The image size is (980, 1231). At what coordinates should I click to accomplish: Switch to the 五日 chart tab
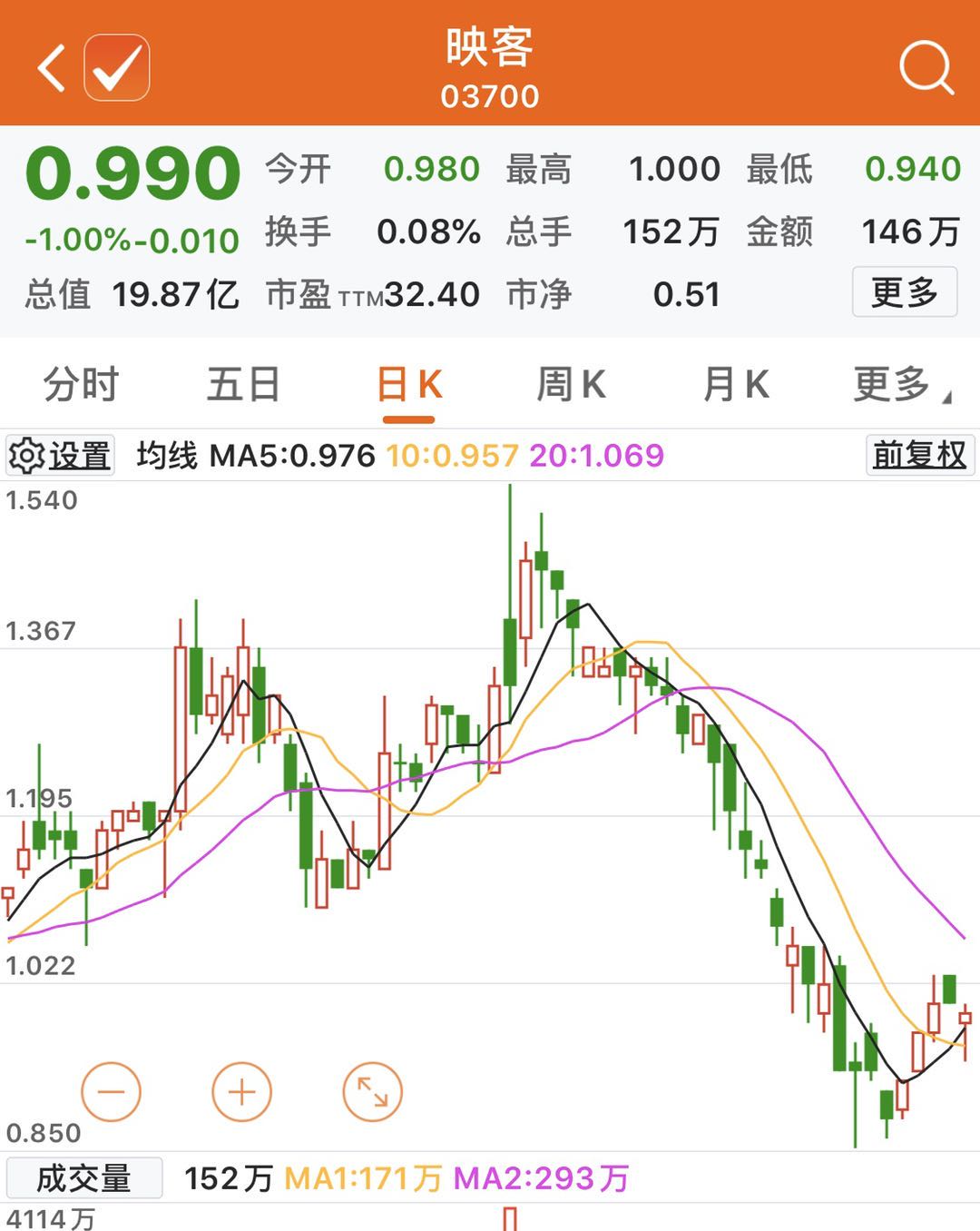pos(243,384)
